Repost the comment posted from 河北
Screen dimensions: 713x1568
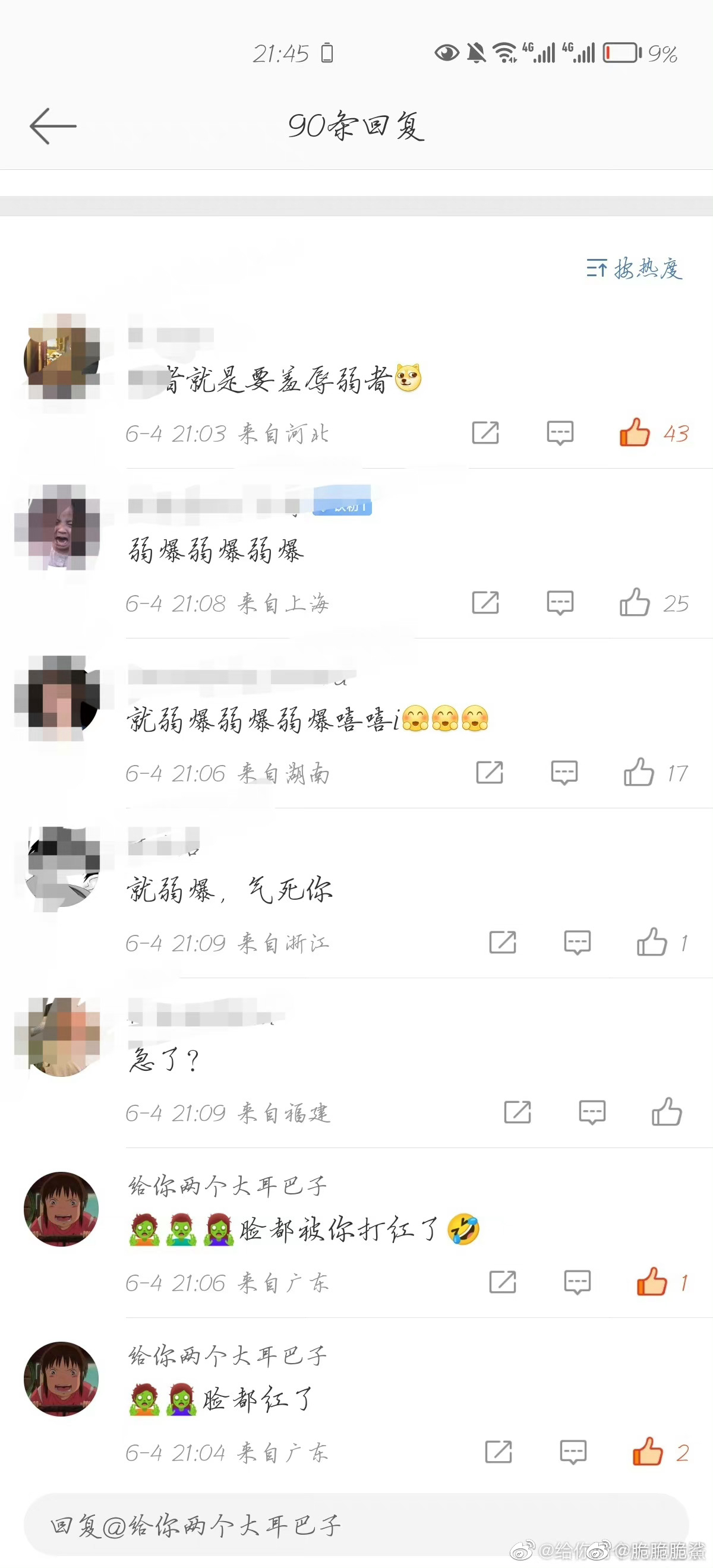[485, 433]
